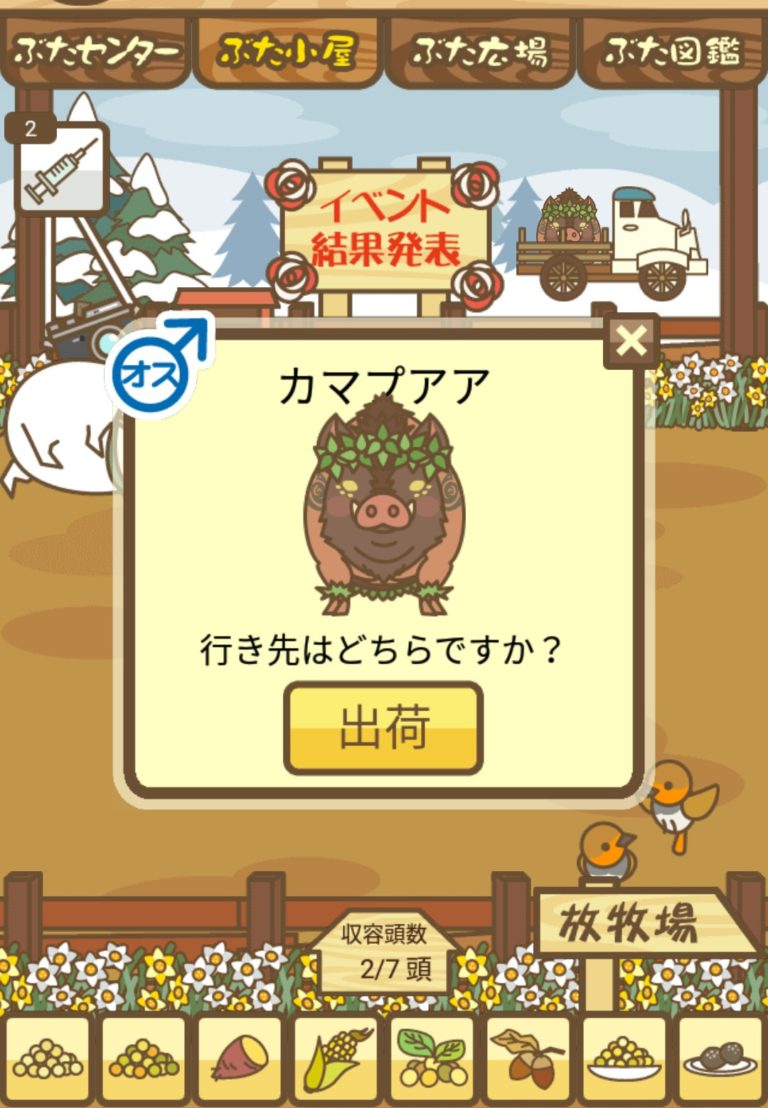Close the カマプアア destination dialog
The width and height of the screenshot is (768, 1108).
633,339
